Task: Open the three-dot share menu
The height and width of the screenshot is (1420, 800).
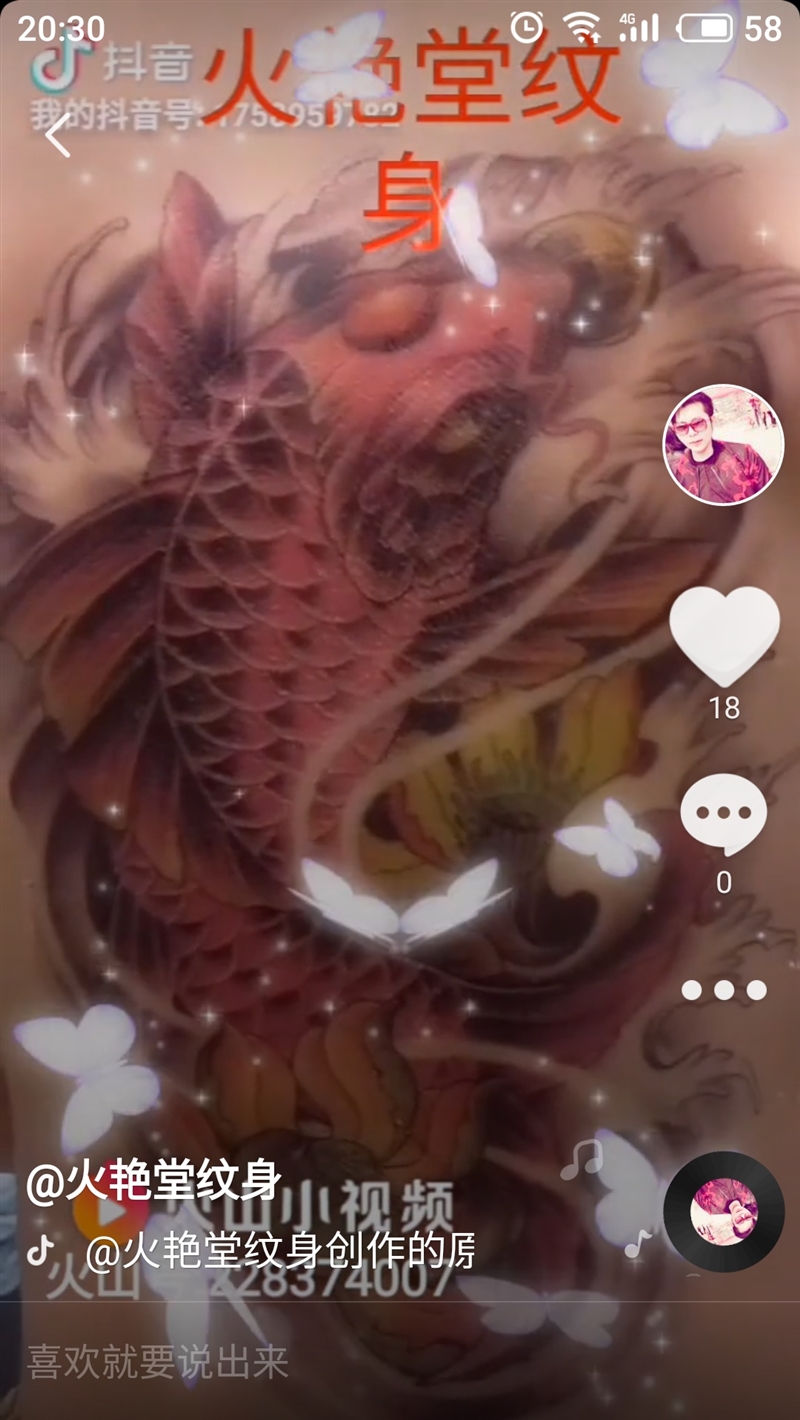Action: [x=724, y=990]
